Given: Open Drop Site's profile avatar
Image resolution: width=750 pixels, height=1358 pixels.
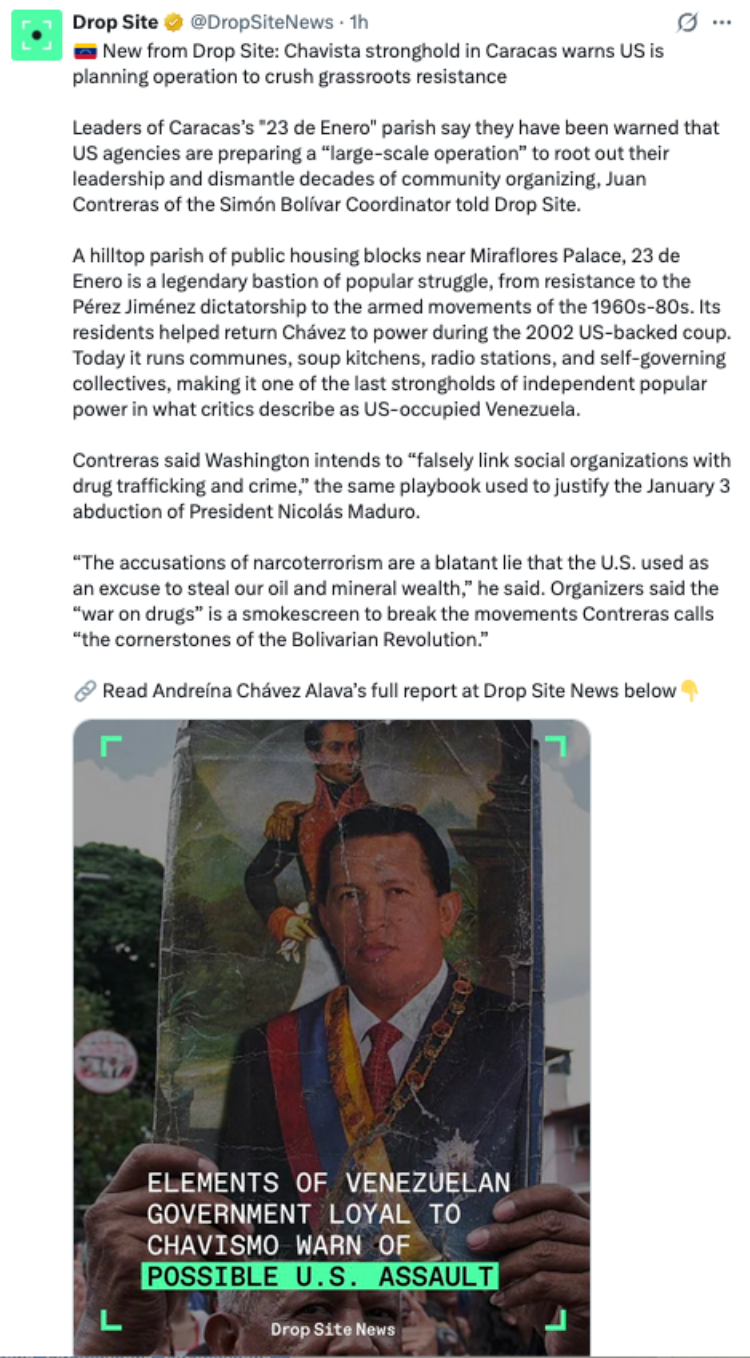Looking at the screenshot, I should [x=36, y=35].
